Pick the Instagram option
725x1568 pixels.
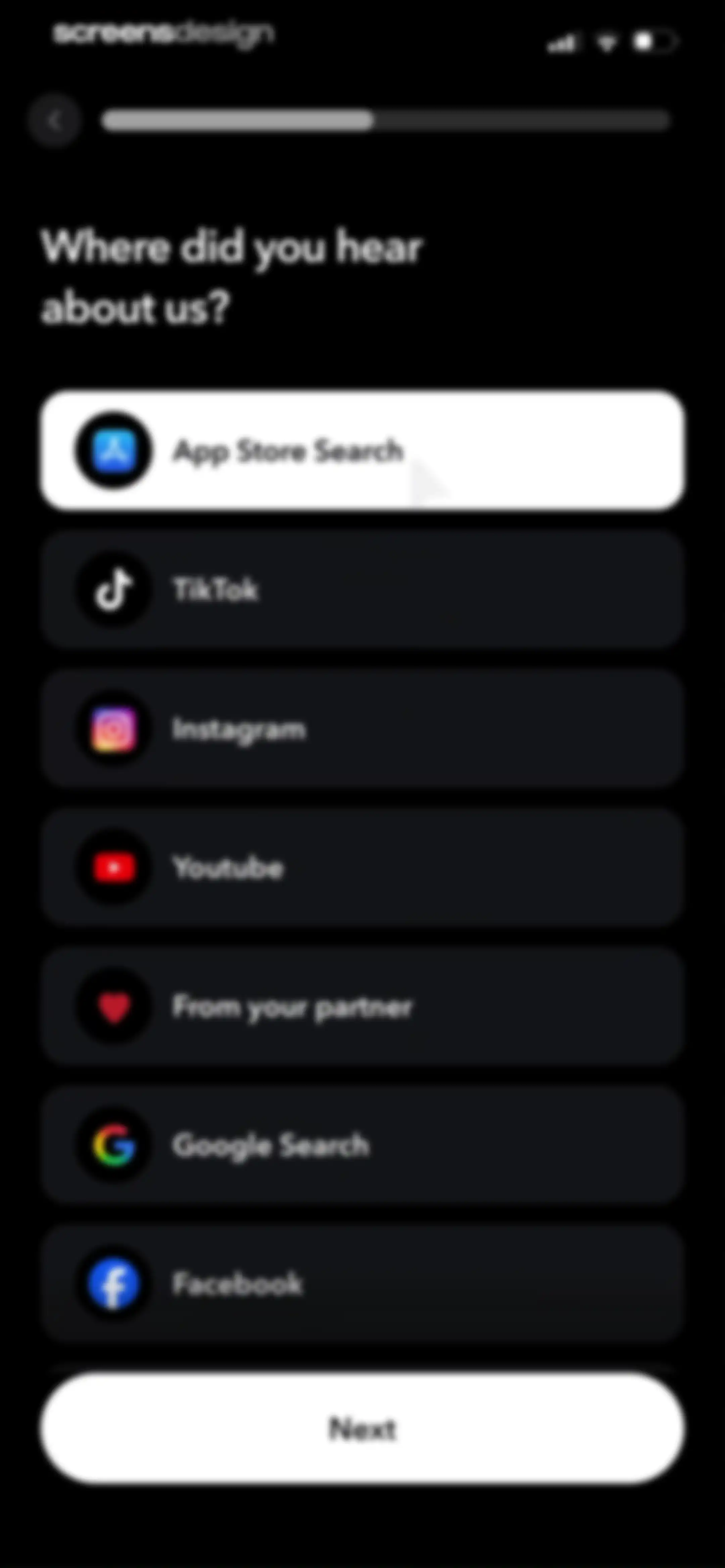click(x=362, y=729)
